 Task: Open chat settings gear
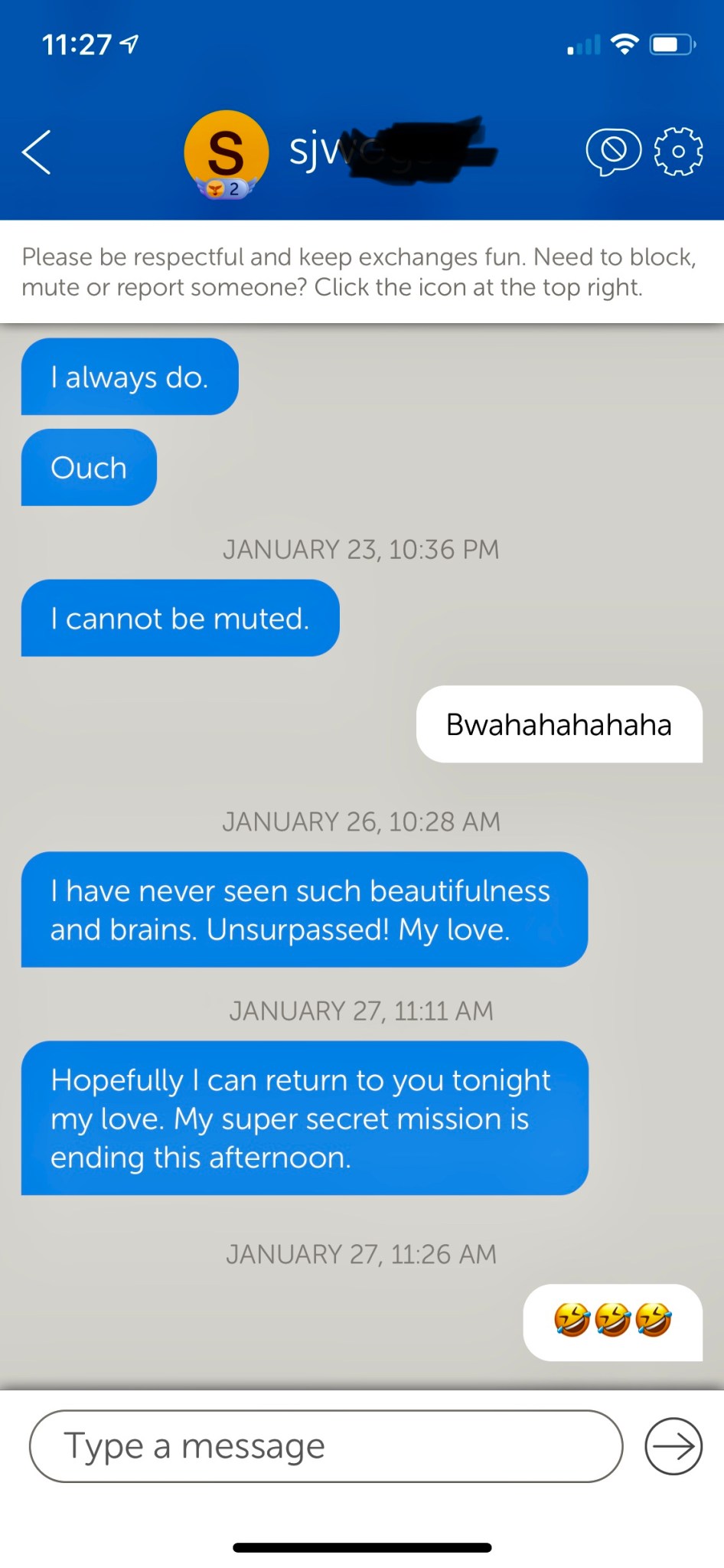678,152
